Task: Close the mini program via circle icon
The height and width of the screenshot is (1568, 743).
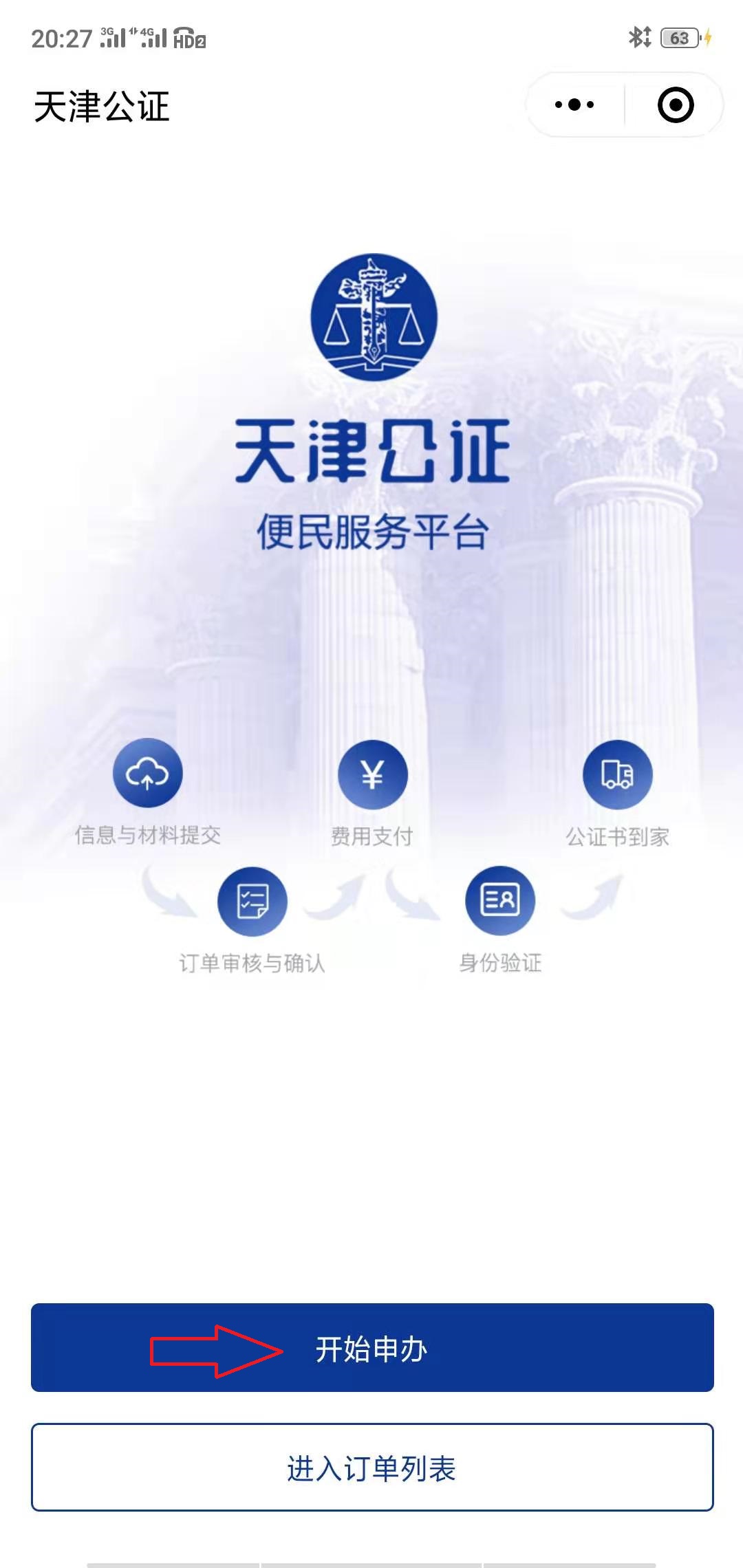Action: [675, 105]
